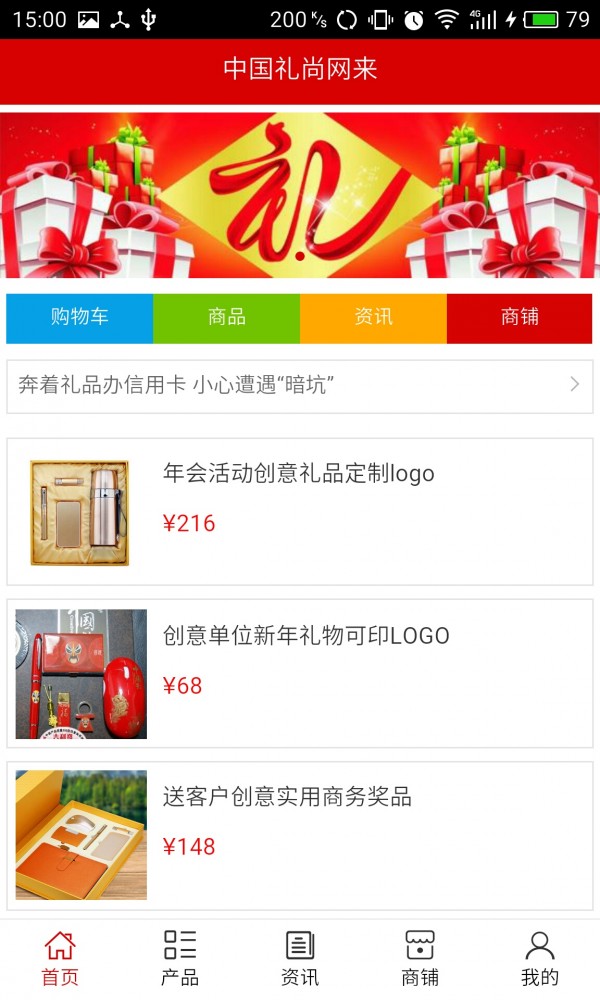Open the red 礼 gift banner

pos(300,195)
